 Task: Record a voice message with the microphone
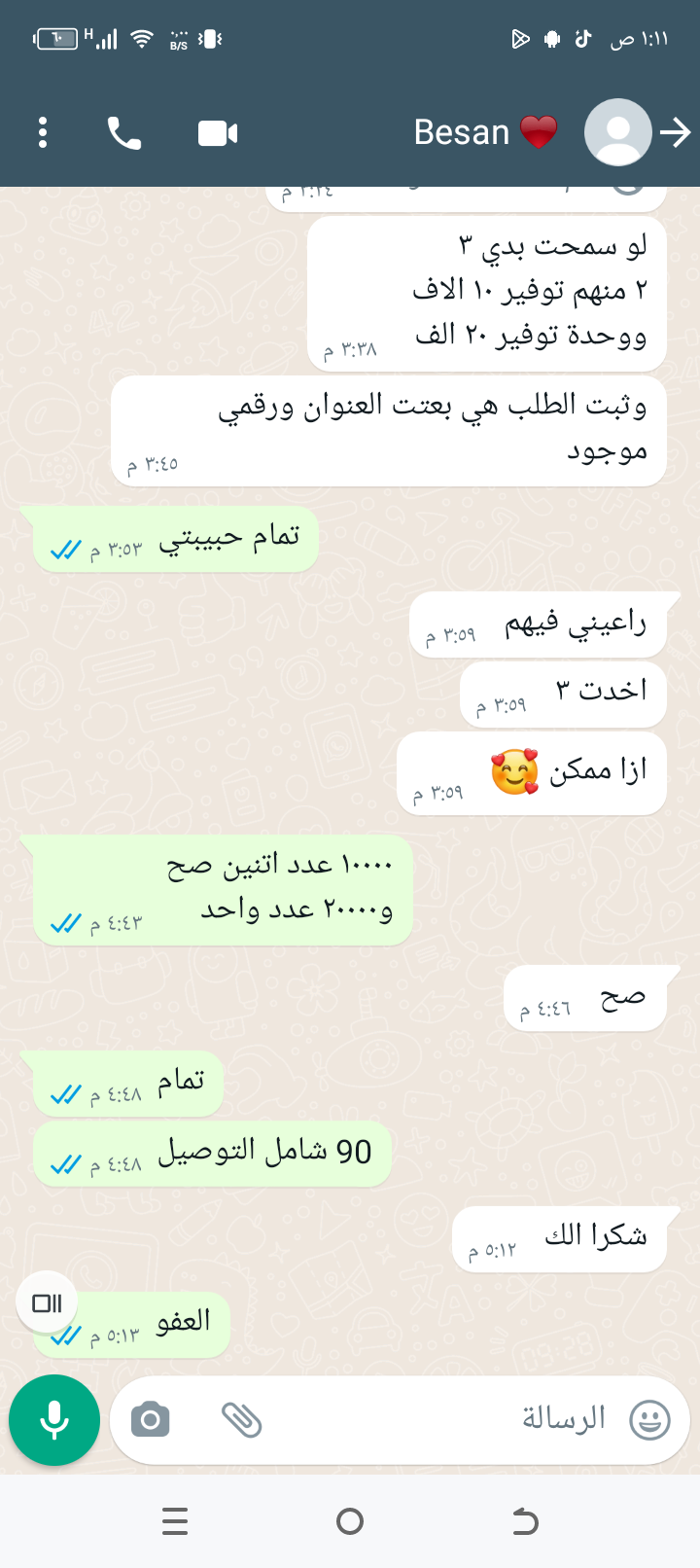pos(54,1420)
